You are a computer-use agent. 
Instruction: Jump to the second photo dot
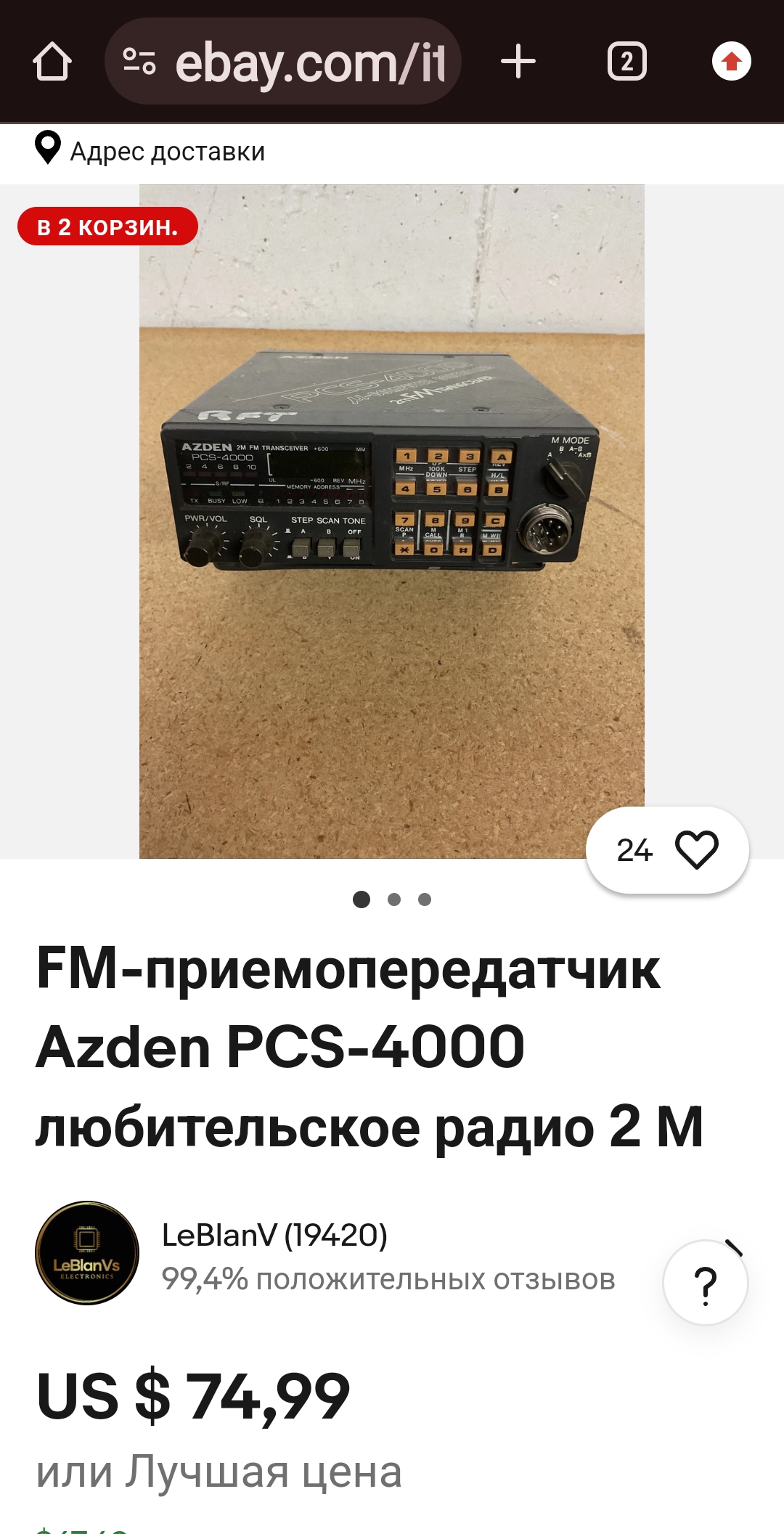pyautogui.click(x=394, y=899)
